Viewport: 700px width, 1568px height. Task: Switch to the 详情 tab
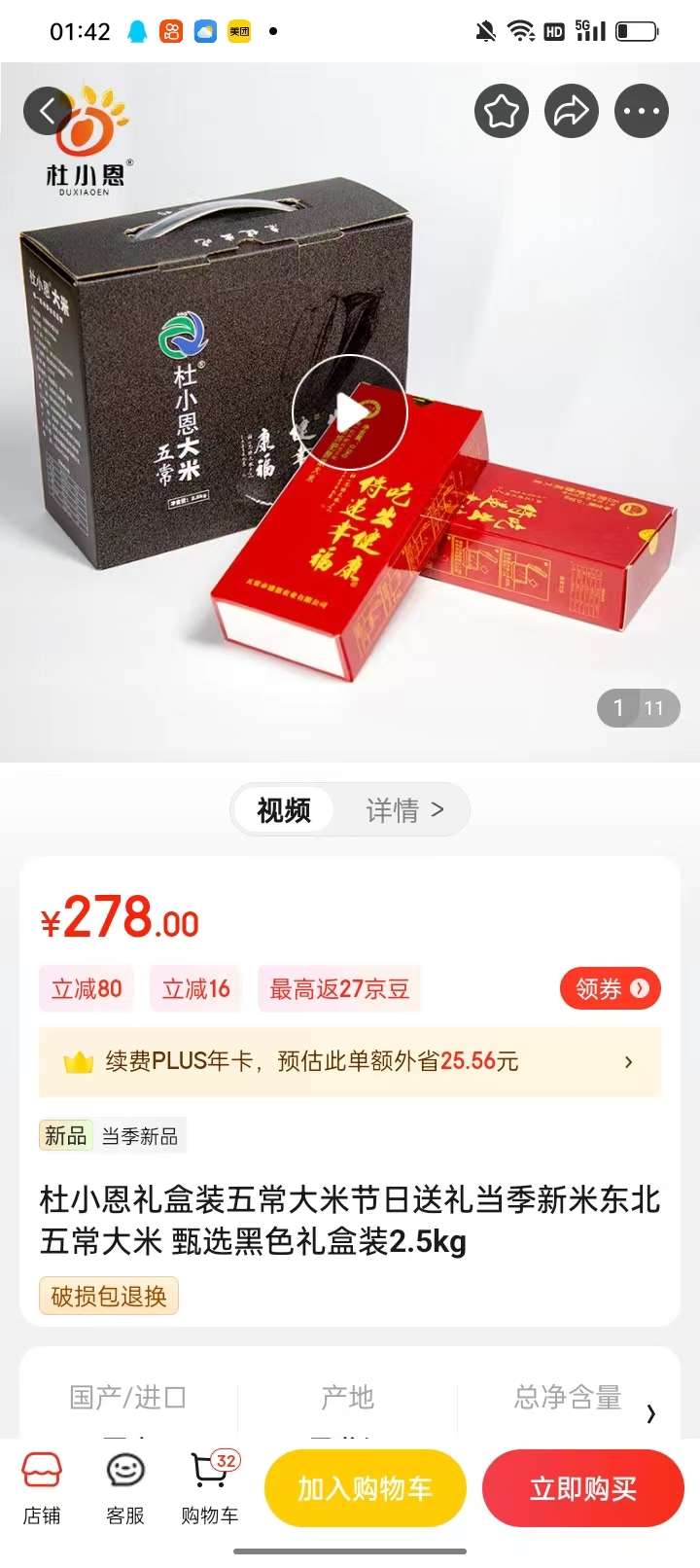tap(403, 810)
